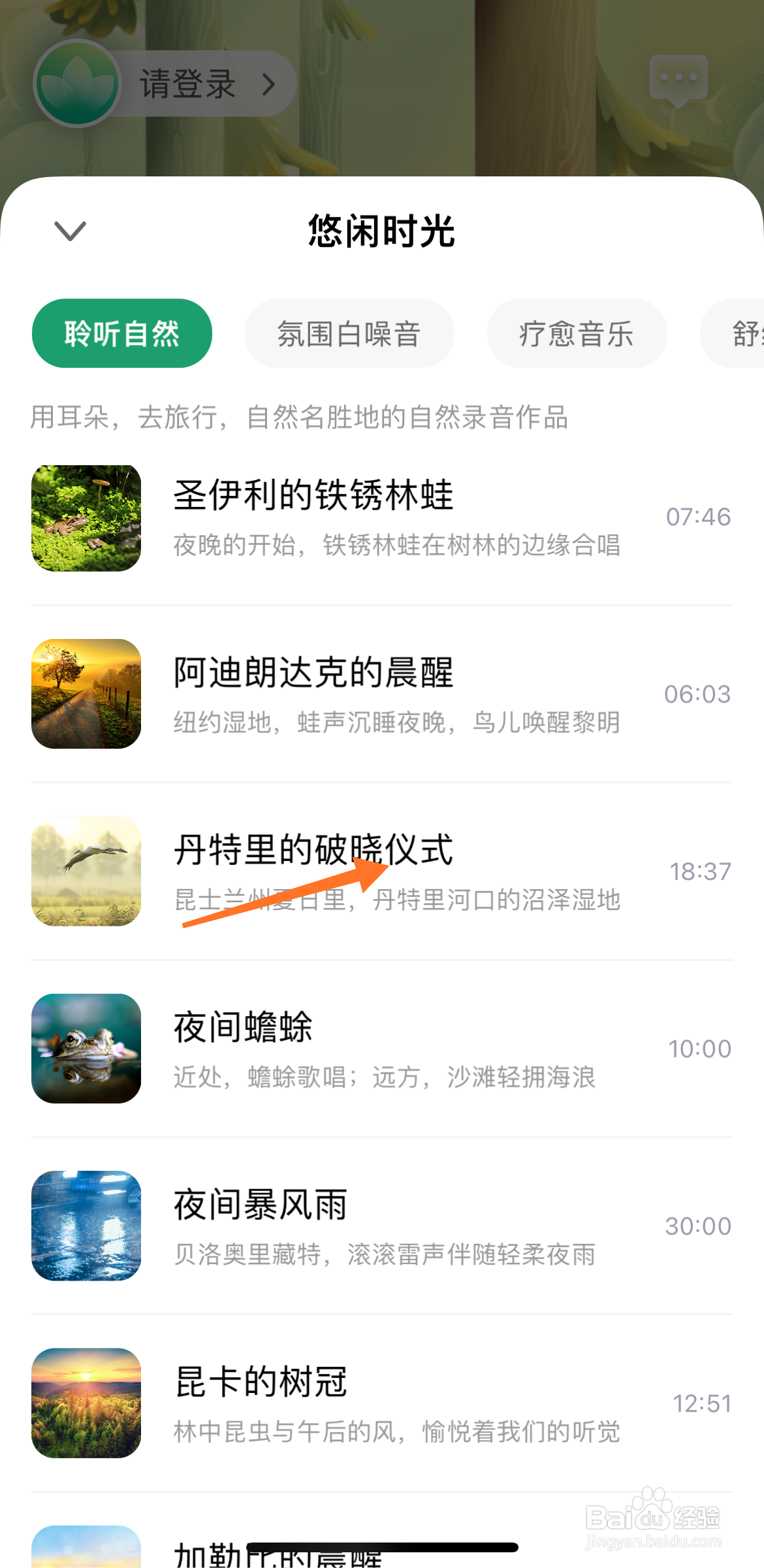Click the lotus avatar icon next to 请登录

point(77,82)
